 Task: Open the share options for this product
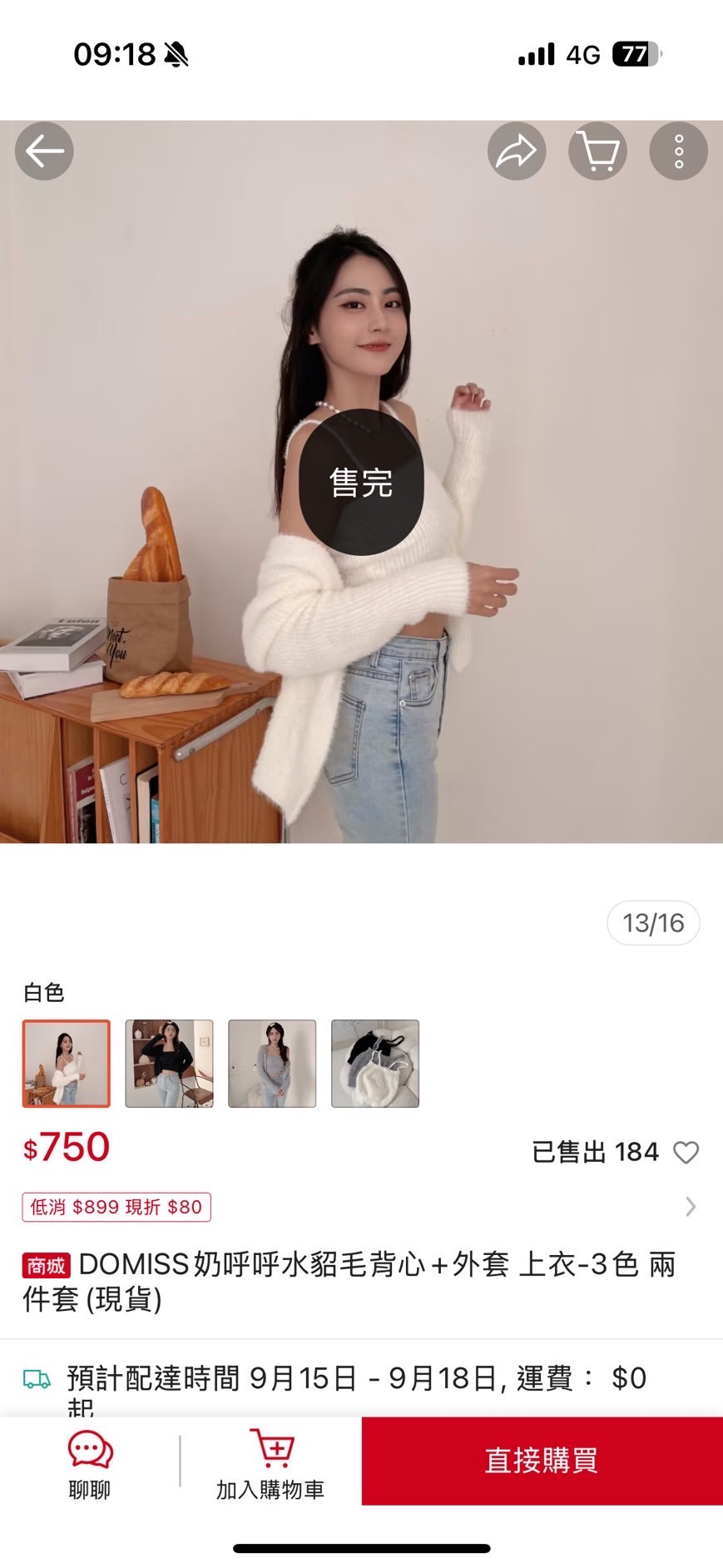point(516,151)
